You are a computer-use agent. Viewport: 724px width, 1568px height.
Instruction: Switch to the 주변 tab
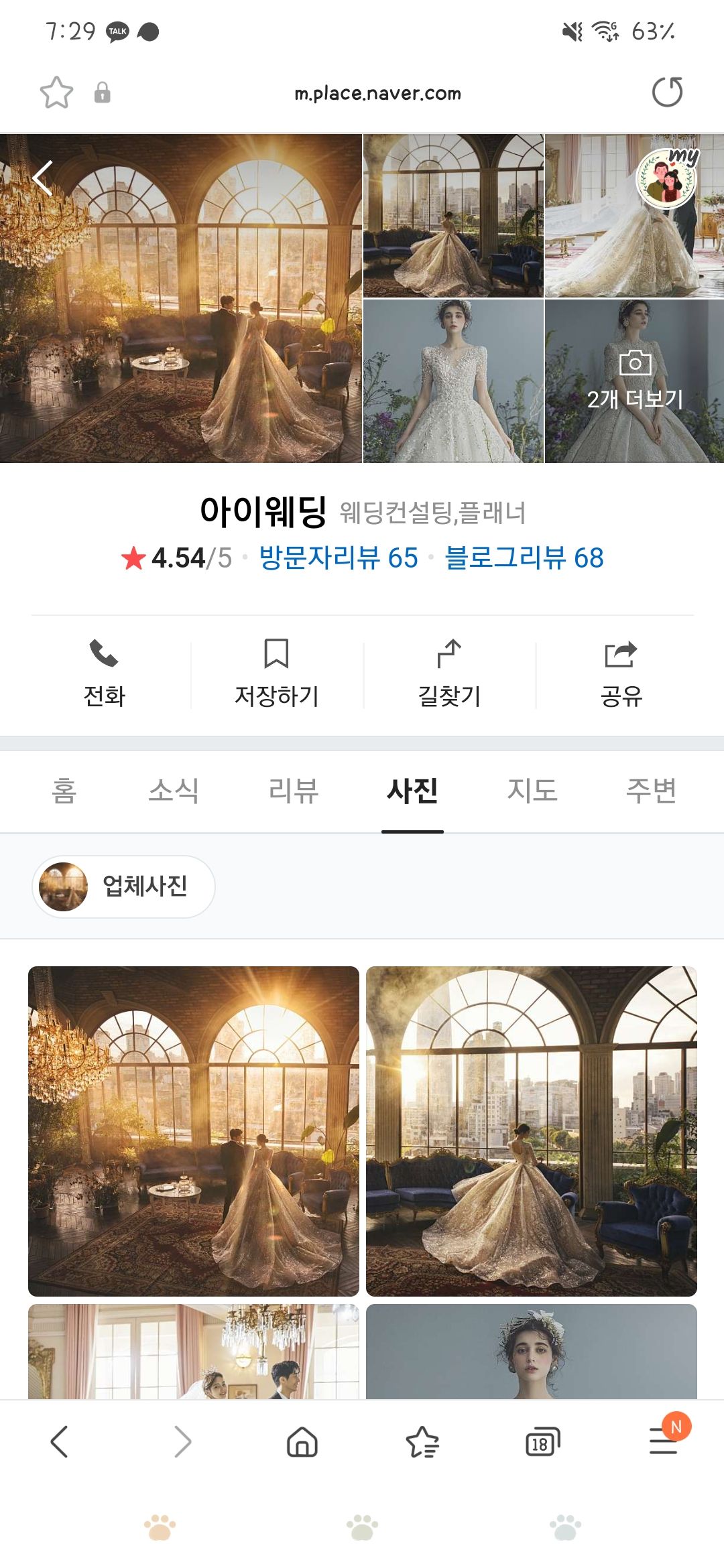pyautogui.click(x=650, y=791)
